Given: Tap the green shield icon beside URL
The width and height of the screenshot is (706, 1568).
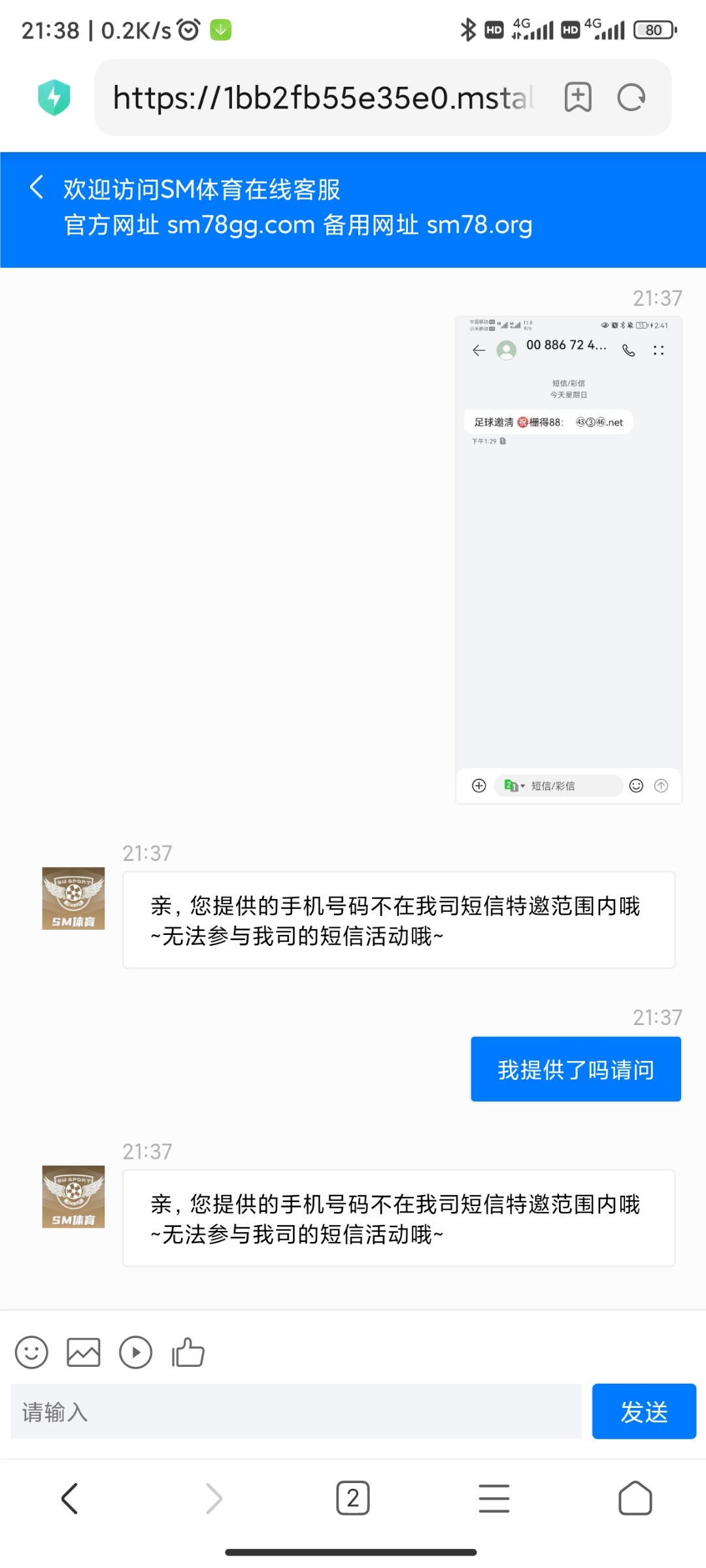Looking at the screenshot, I should pyautogui.click(x=55, y=97).
